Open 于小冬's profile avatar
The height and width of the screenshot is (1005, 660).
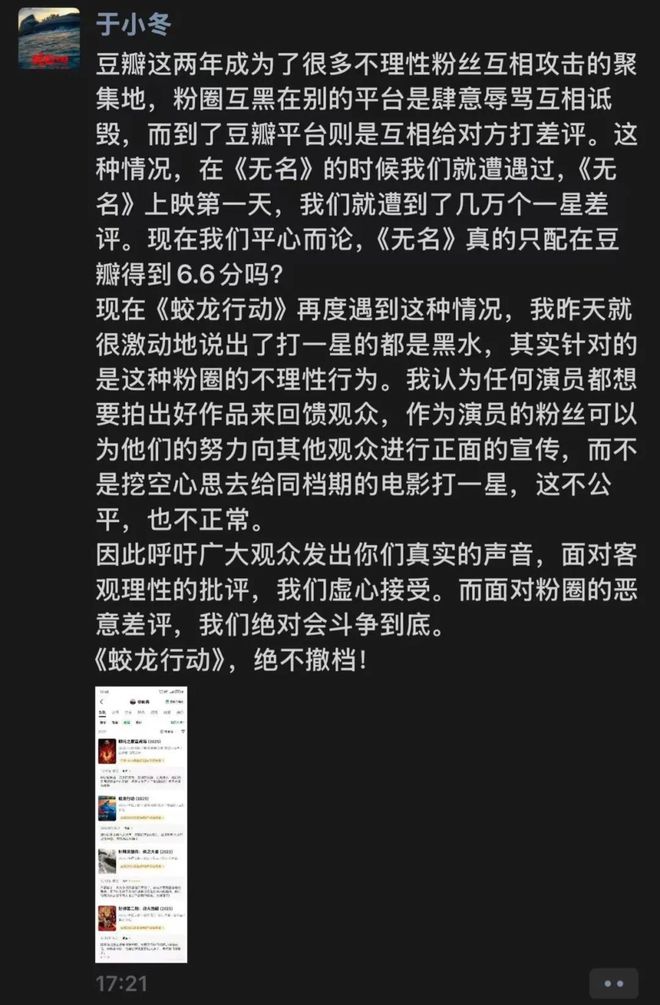click(x=49, y=39)
